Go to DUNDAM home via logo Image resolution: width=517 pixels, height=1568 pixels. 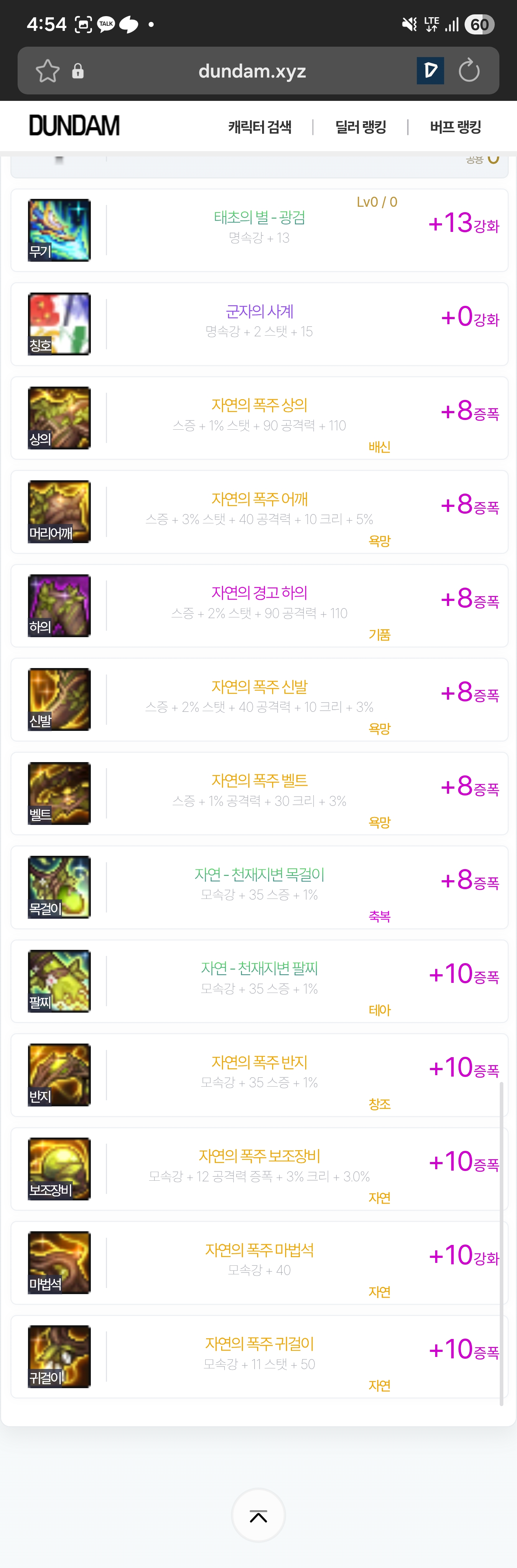(x=74, y=126)
